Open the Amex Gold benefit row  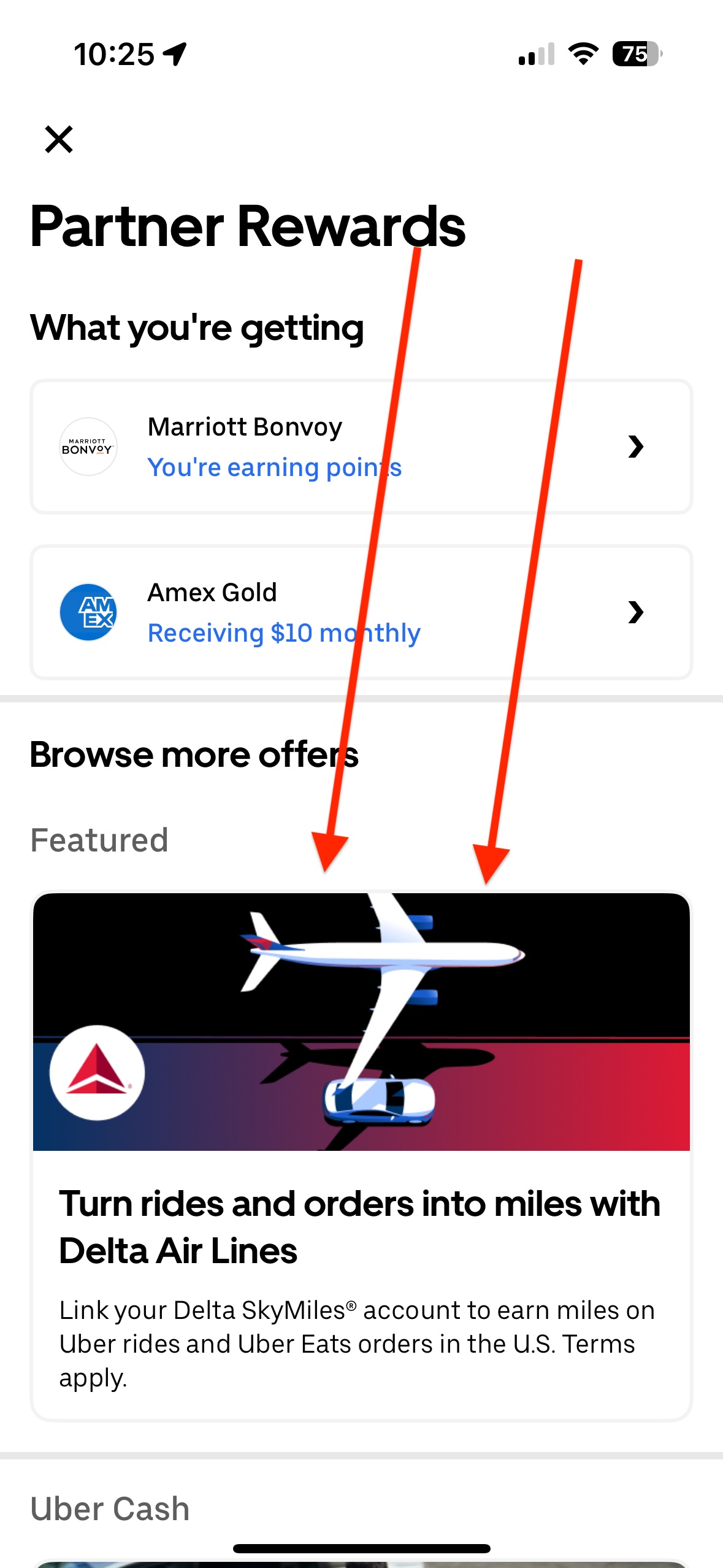[361, 612]
